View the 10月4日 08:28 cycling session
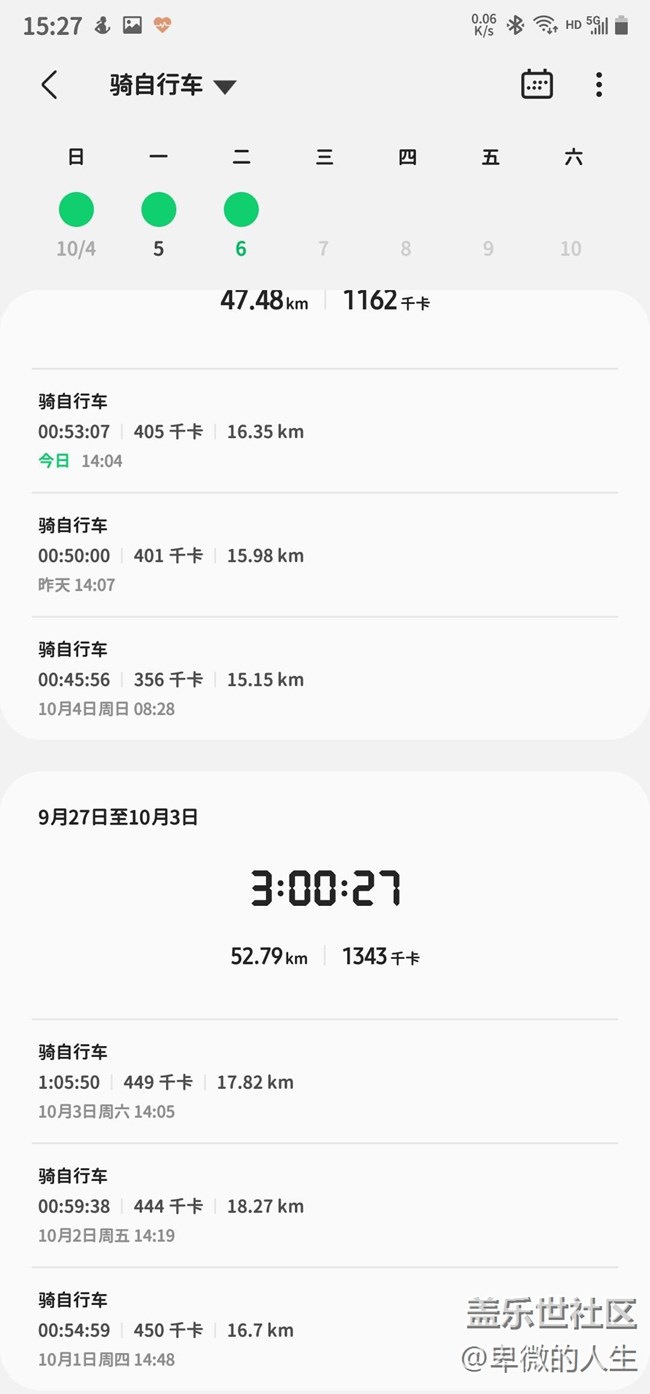The image size is (650, 1394). point(325,679)
